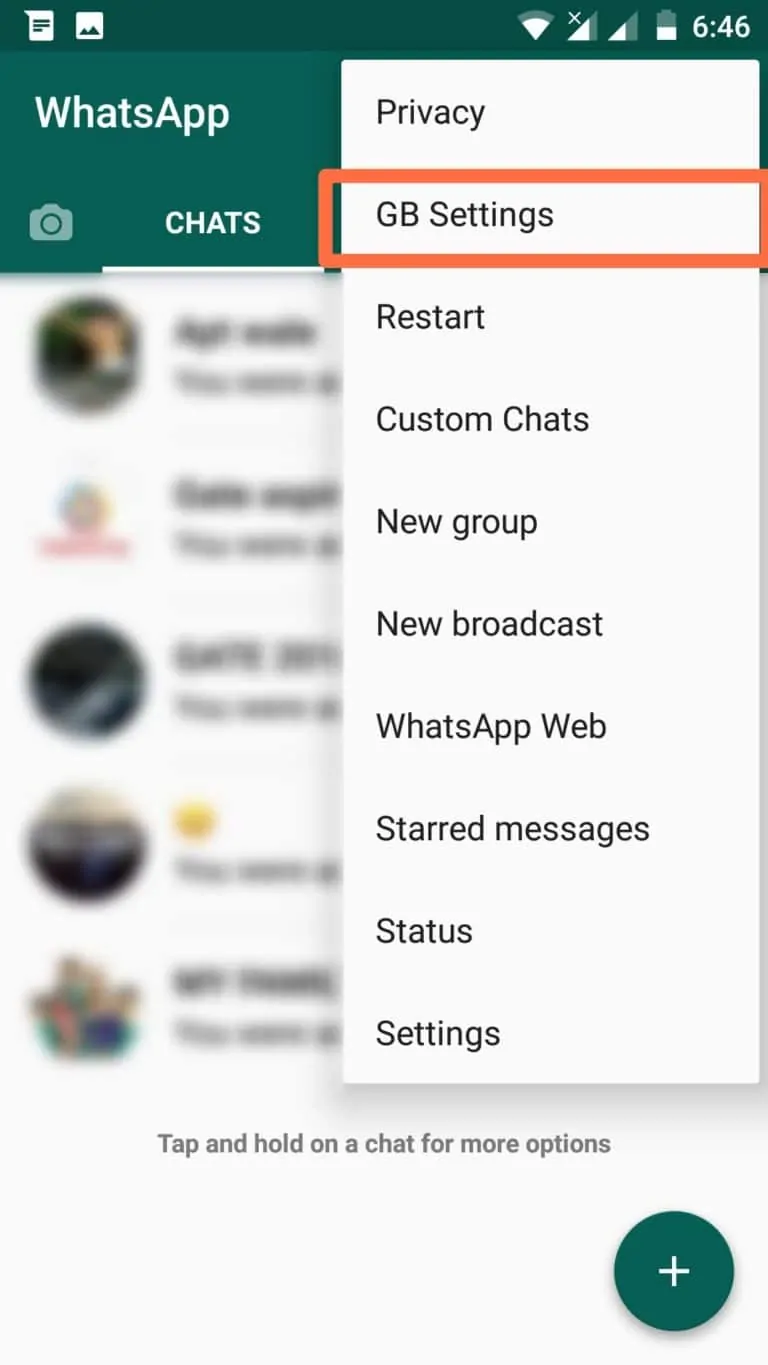
Task: Start a new chat with plus button
Action: tap(674, 1272)
